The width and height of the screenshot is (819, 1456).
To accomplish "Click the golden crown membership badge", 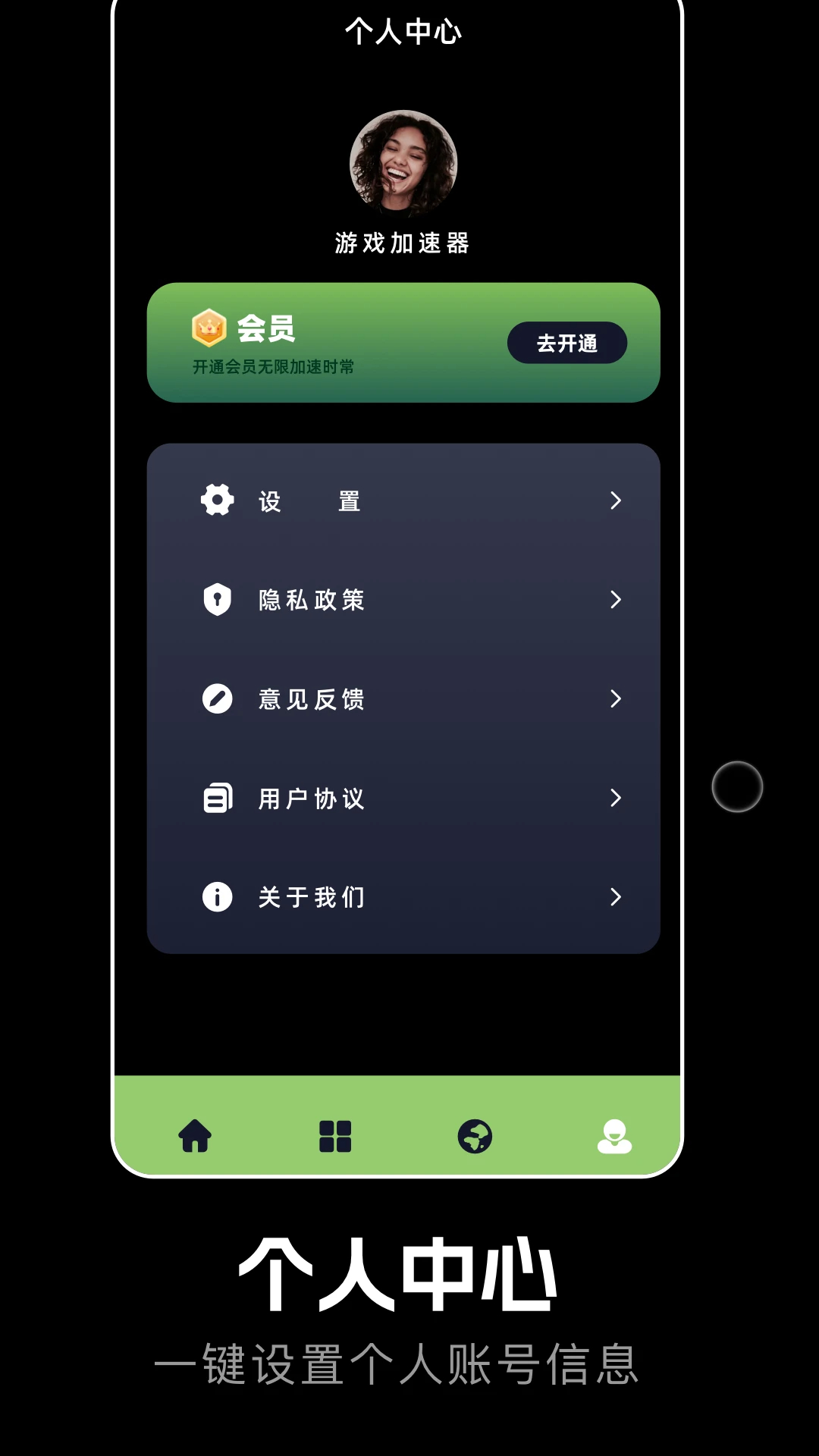I will pyautogui.click(x=210, y=328).
